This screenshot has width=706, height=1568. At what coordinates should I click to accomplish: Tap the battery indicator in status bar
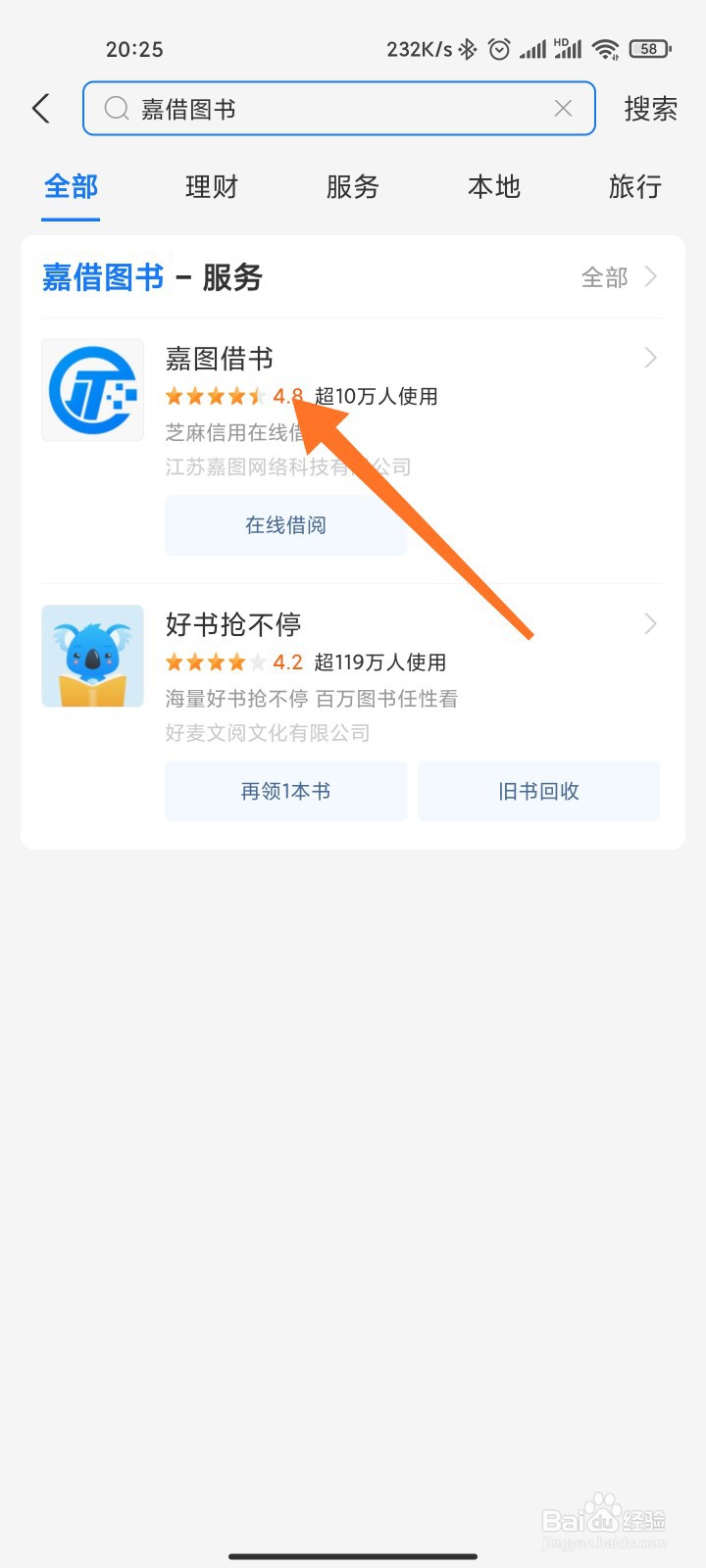(x=648, y=47)
